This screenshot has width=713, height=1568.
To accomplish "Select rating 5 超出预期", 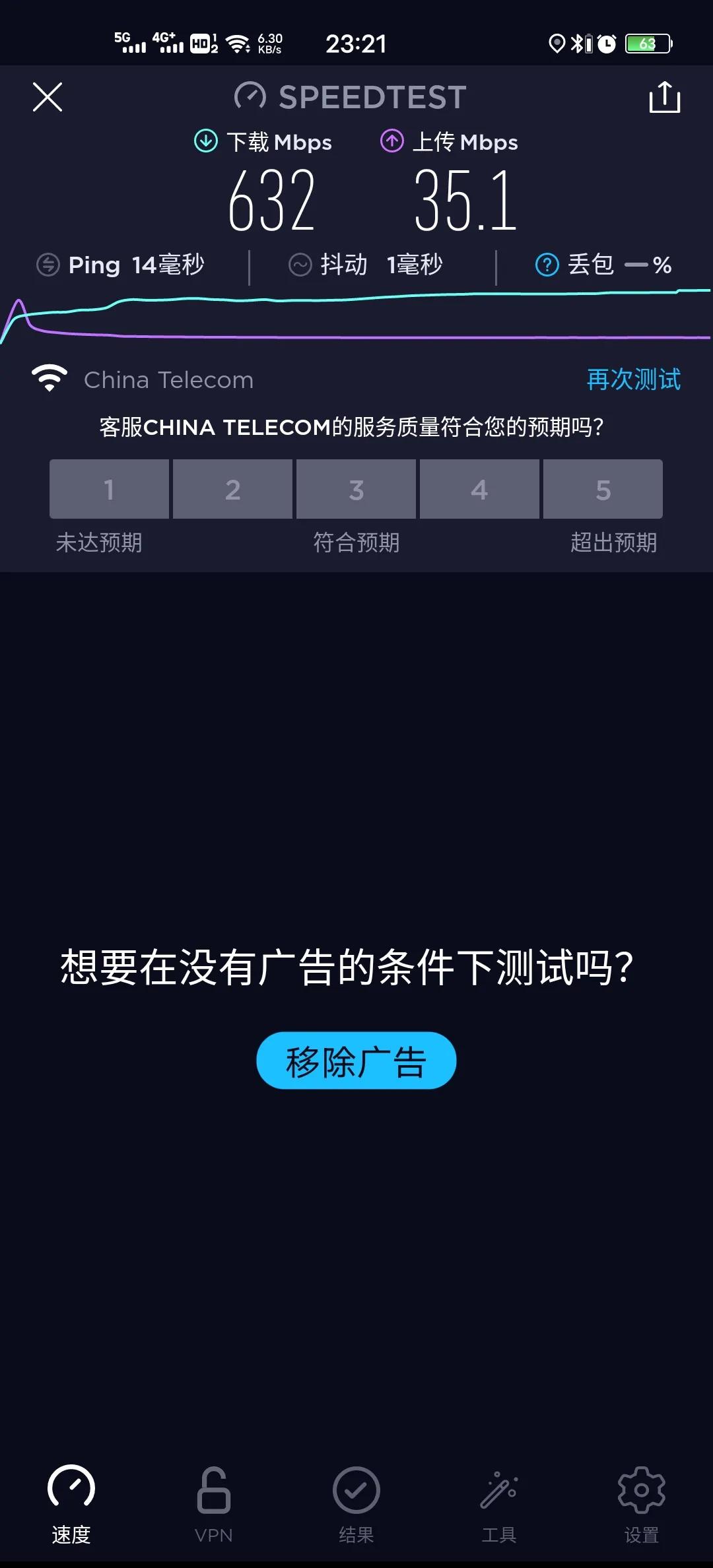I will [x=602, y=489].
